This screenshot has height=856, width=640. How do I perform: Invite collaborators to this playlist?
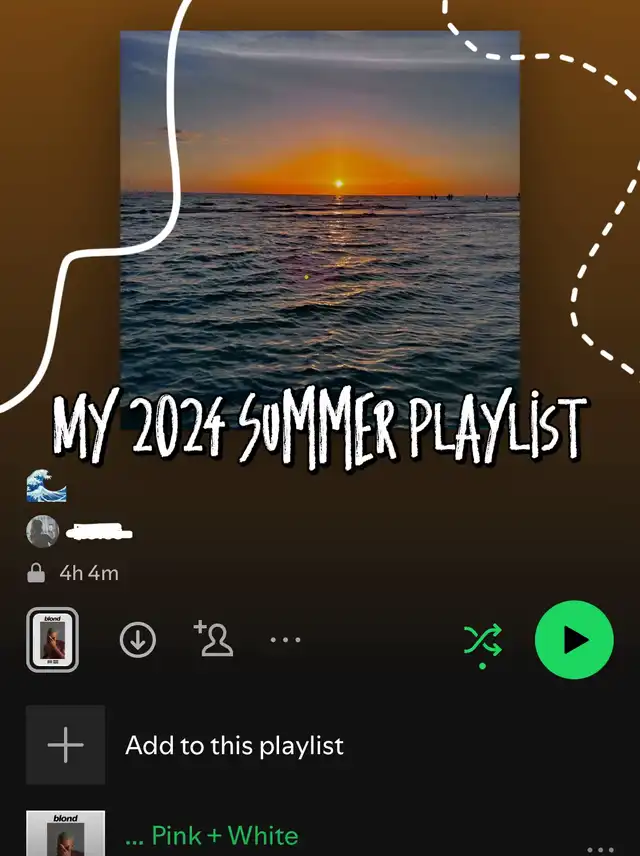click(213, 639)
